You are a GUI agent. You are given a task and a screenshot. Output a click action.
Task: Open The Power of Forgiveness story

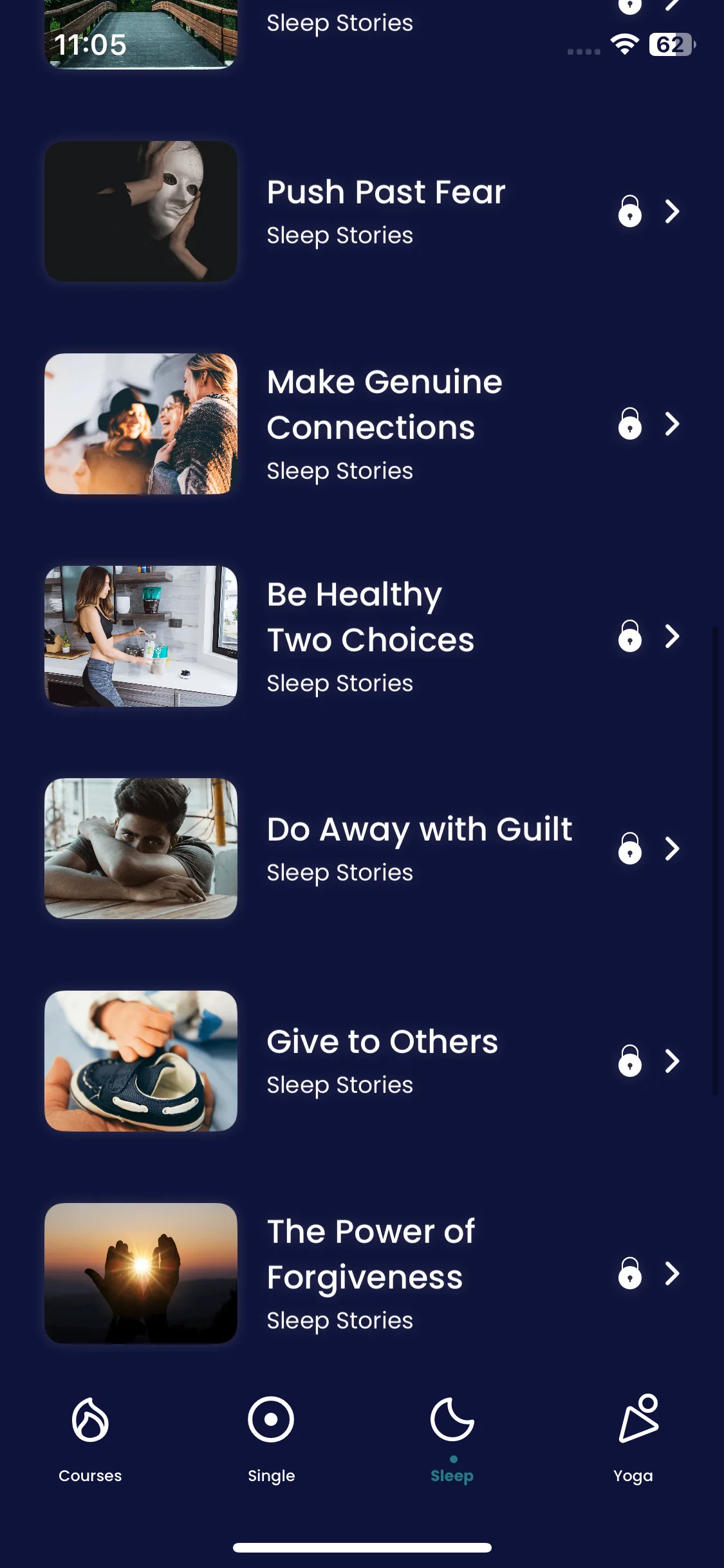pos(371,1273)
